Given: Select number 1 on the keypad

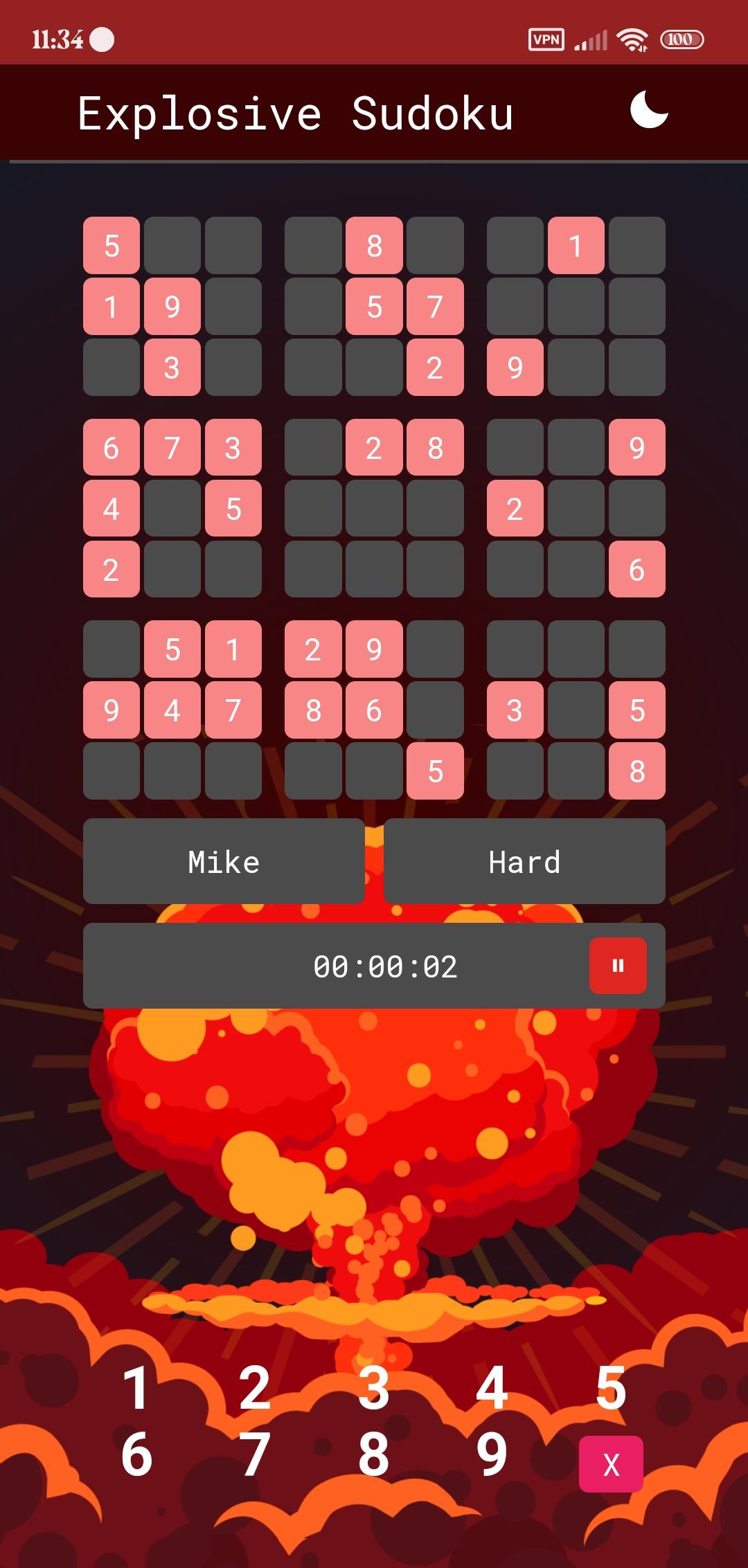Looking at the screenshot, I should (136, 1388).
